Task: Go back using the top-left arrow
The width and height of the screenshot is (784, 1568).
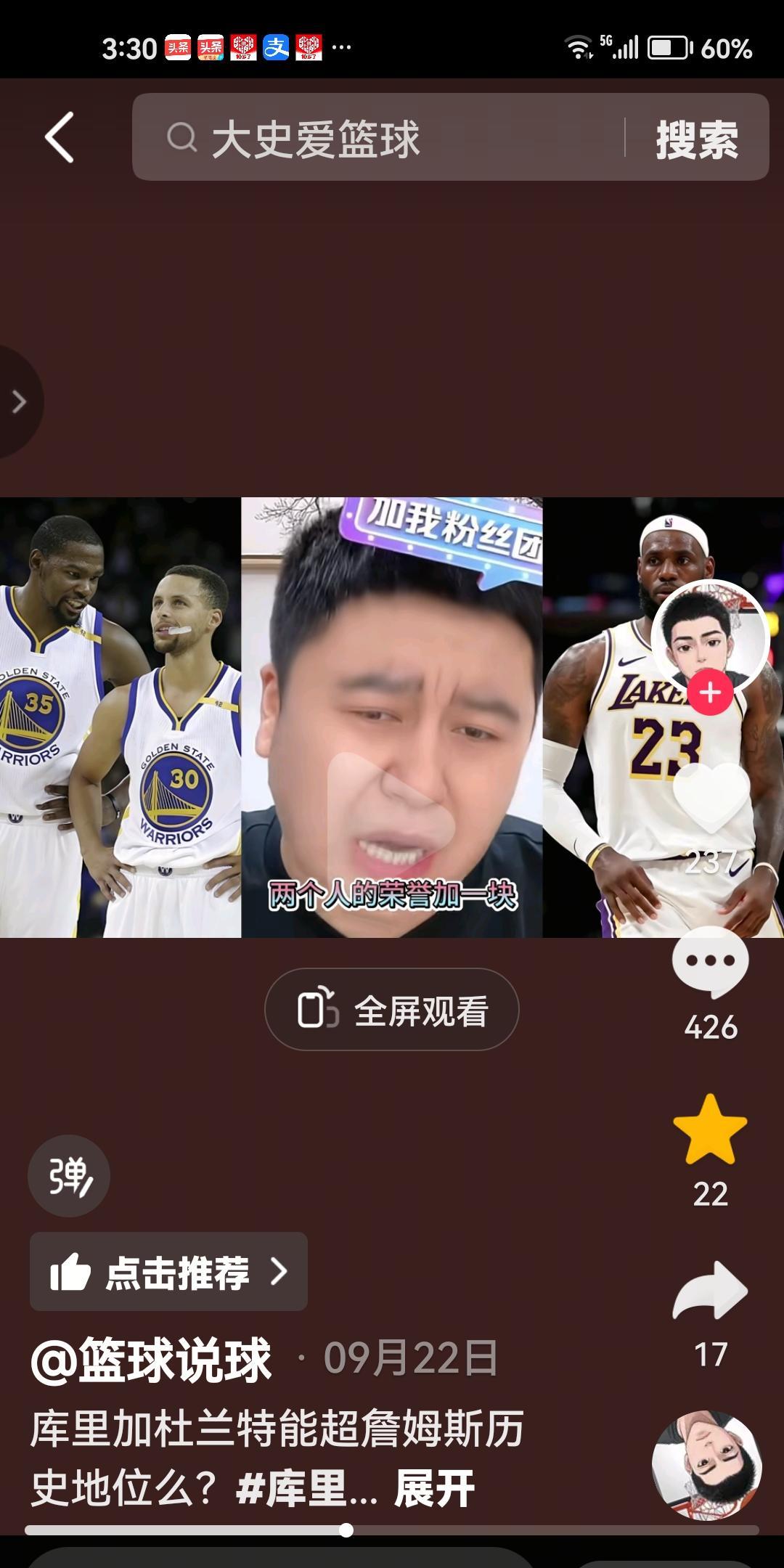Action: coord(60,137)
